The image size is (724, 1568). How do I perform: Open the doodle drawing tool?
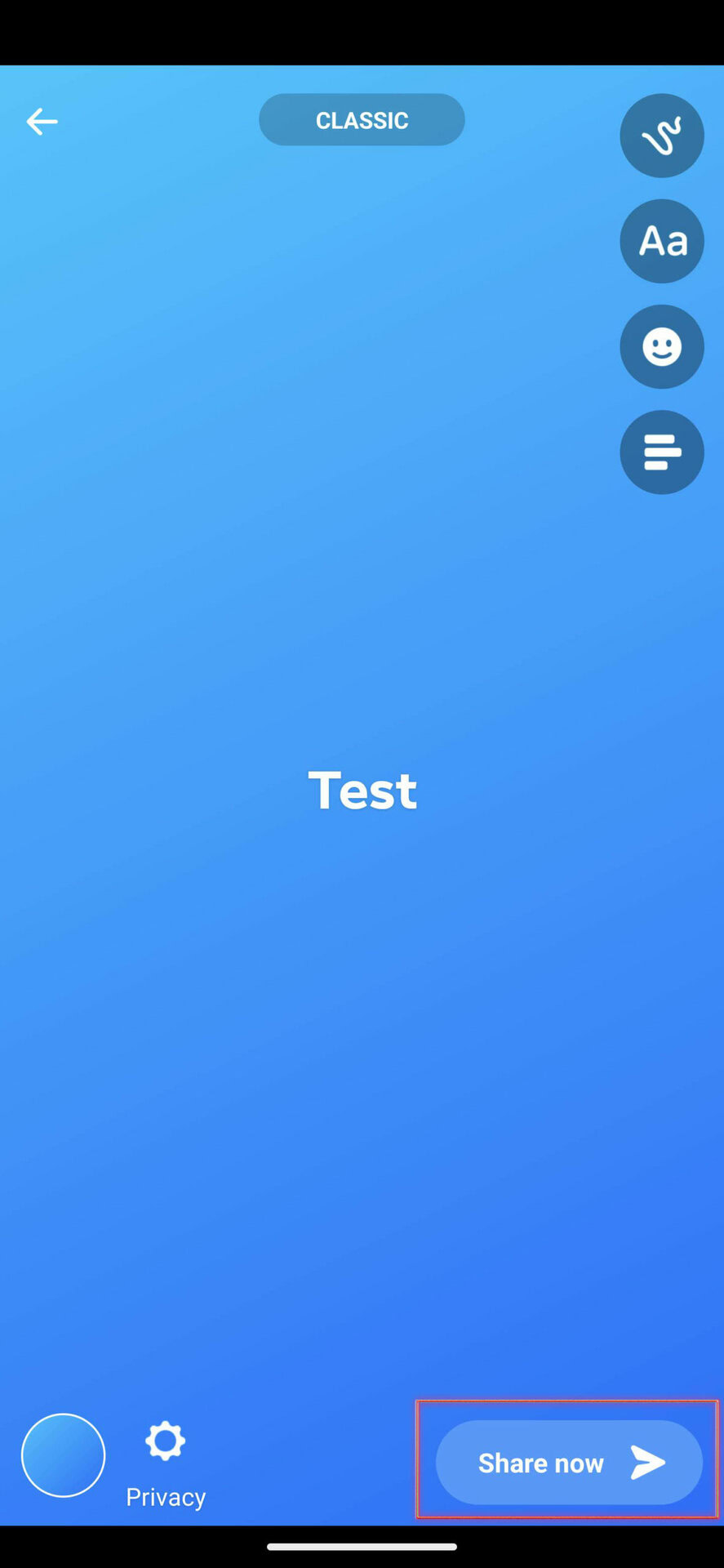(x=661, y=136)
